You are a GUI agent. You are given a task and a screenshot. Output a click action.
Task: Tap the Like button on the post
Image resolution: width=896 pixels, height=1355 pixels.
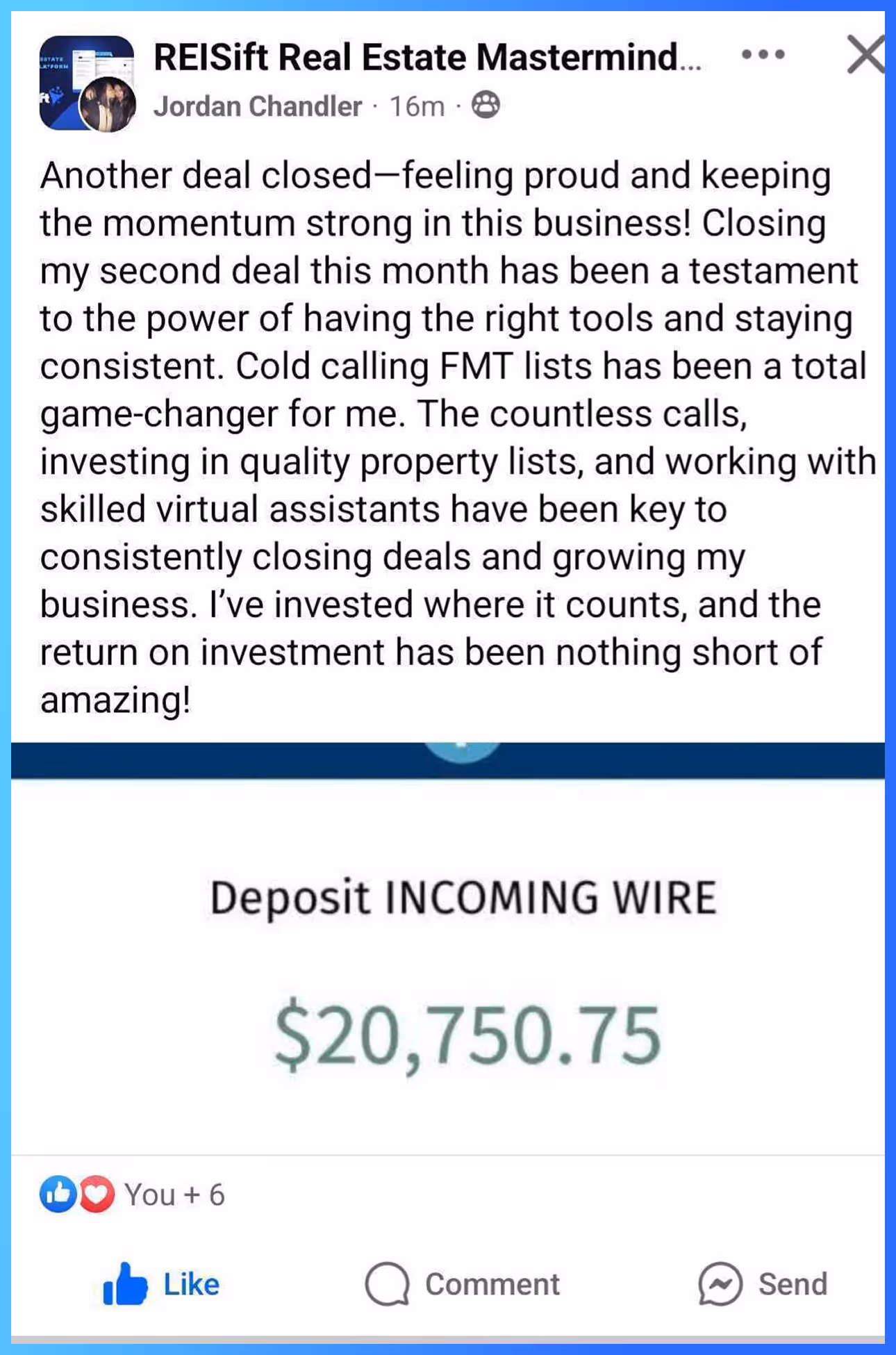pos(162,1284)
